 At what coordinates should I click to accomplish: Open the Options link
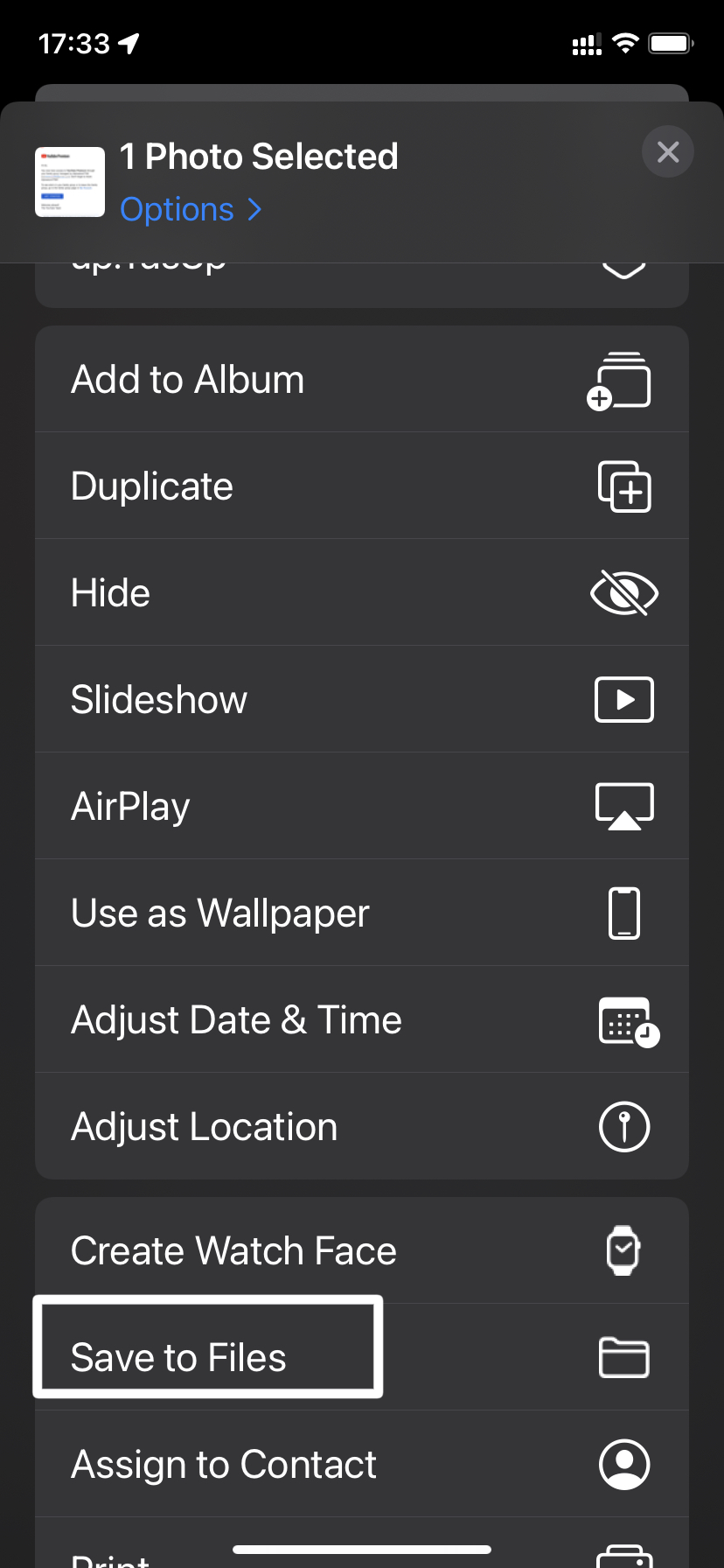(x=191, y=210)
